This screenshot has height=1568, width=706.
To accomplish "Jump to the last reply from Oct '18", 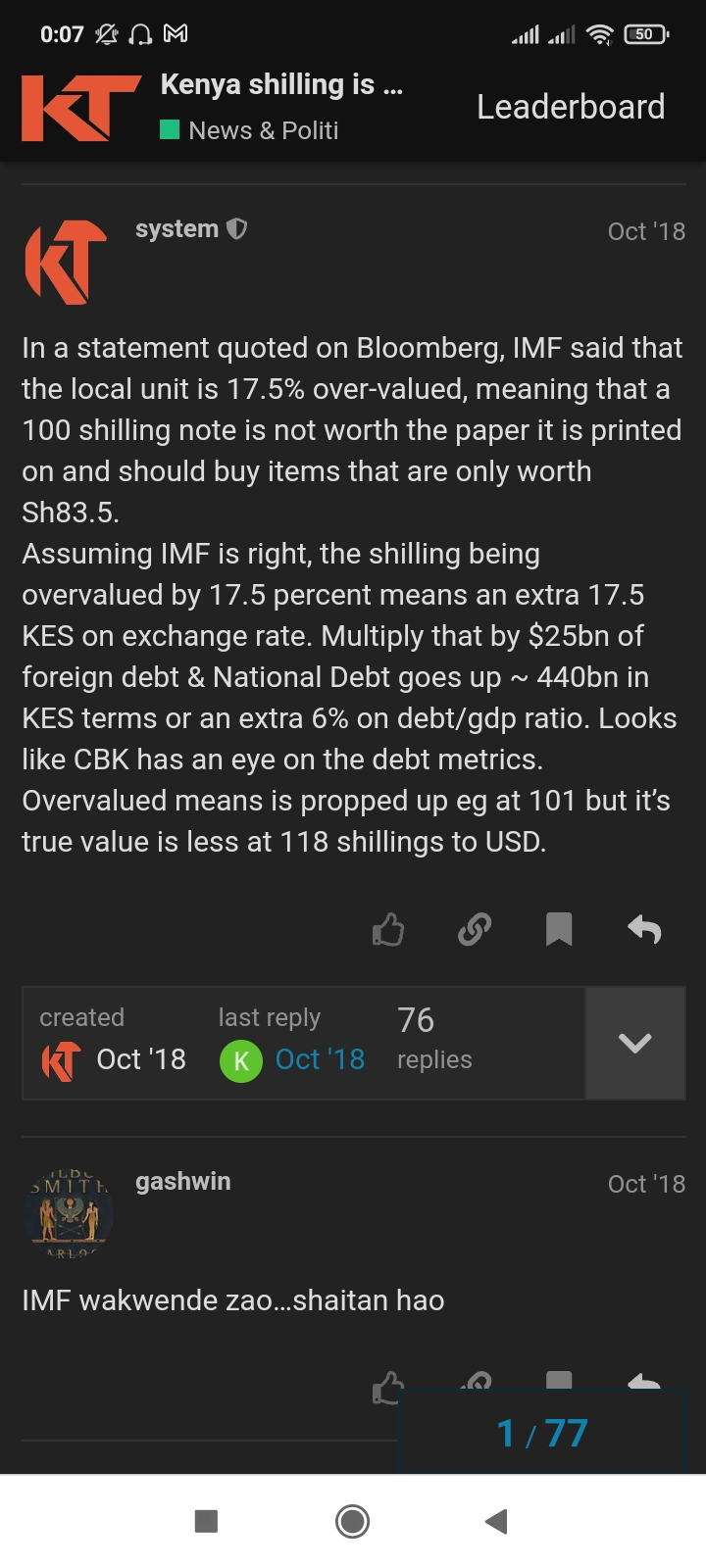I will click(320, 1059).
